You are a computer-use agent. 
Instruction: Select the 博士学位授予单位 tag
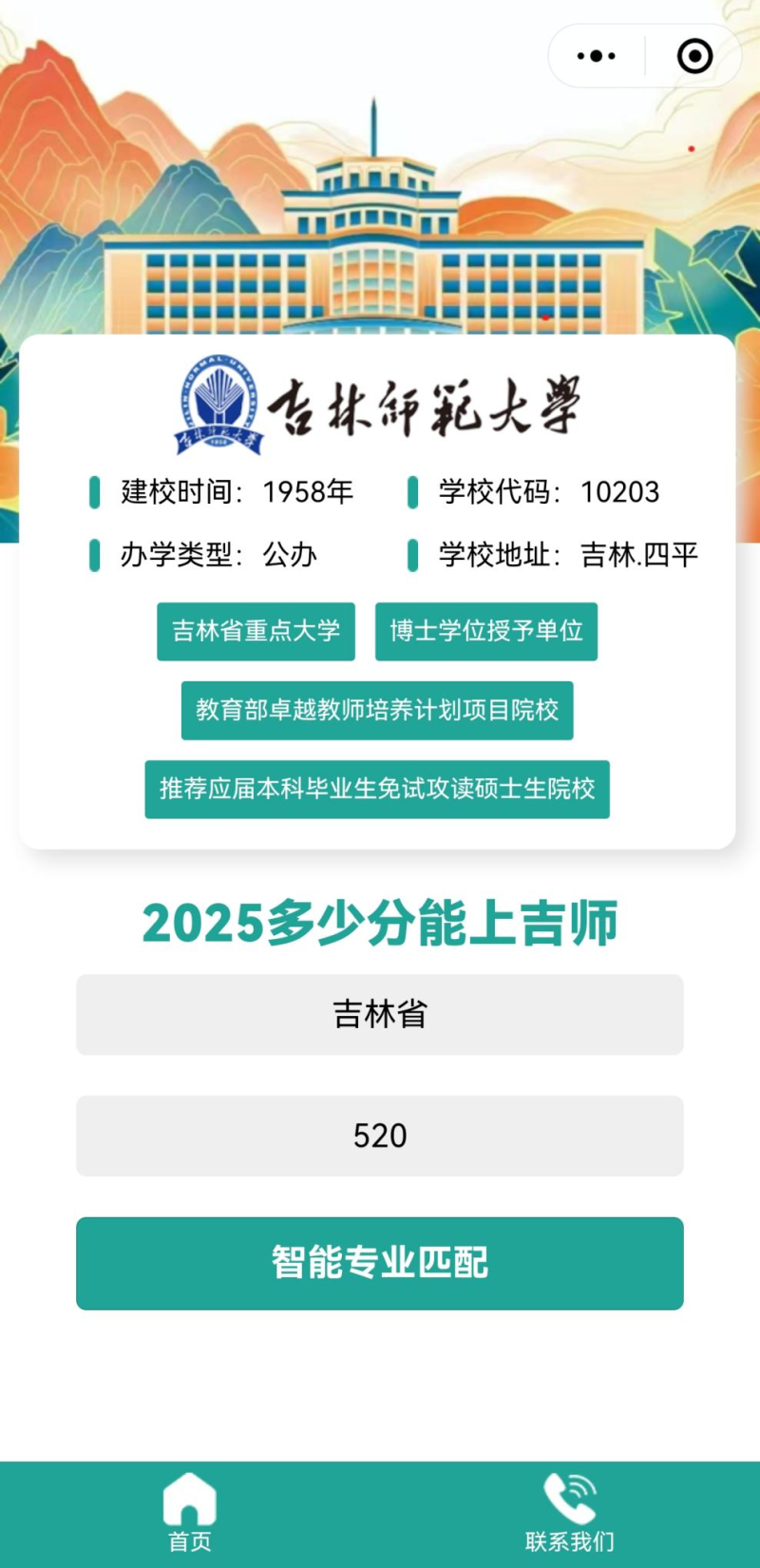pos(486,631)
